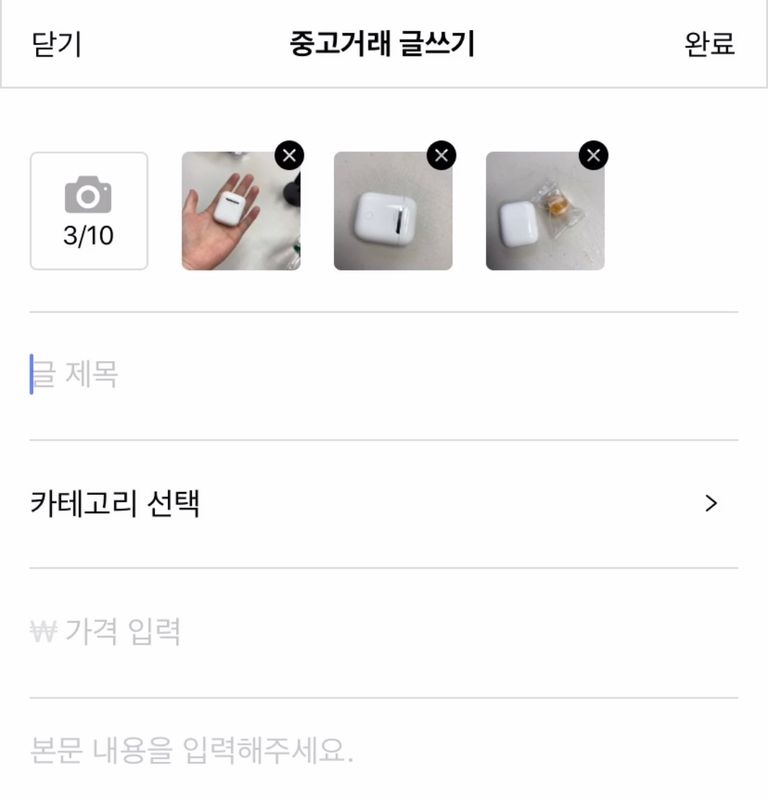
Task: Remove the photo of case with plastic bag
Action: (x=593, y=155)
